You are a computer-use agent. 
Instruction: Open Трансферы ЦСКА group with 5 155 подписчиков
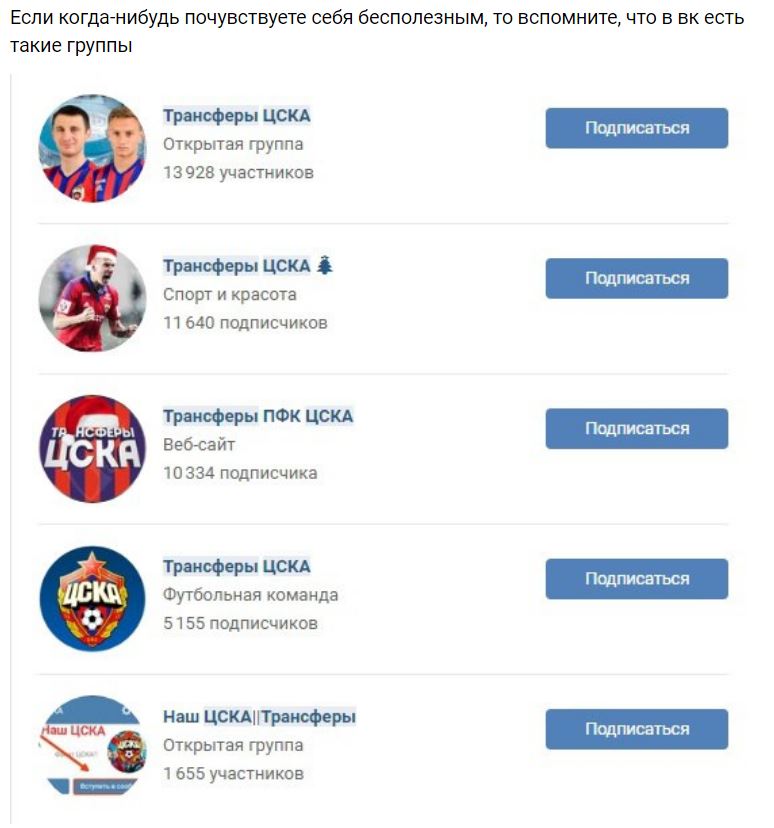coord(237,567)
